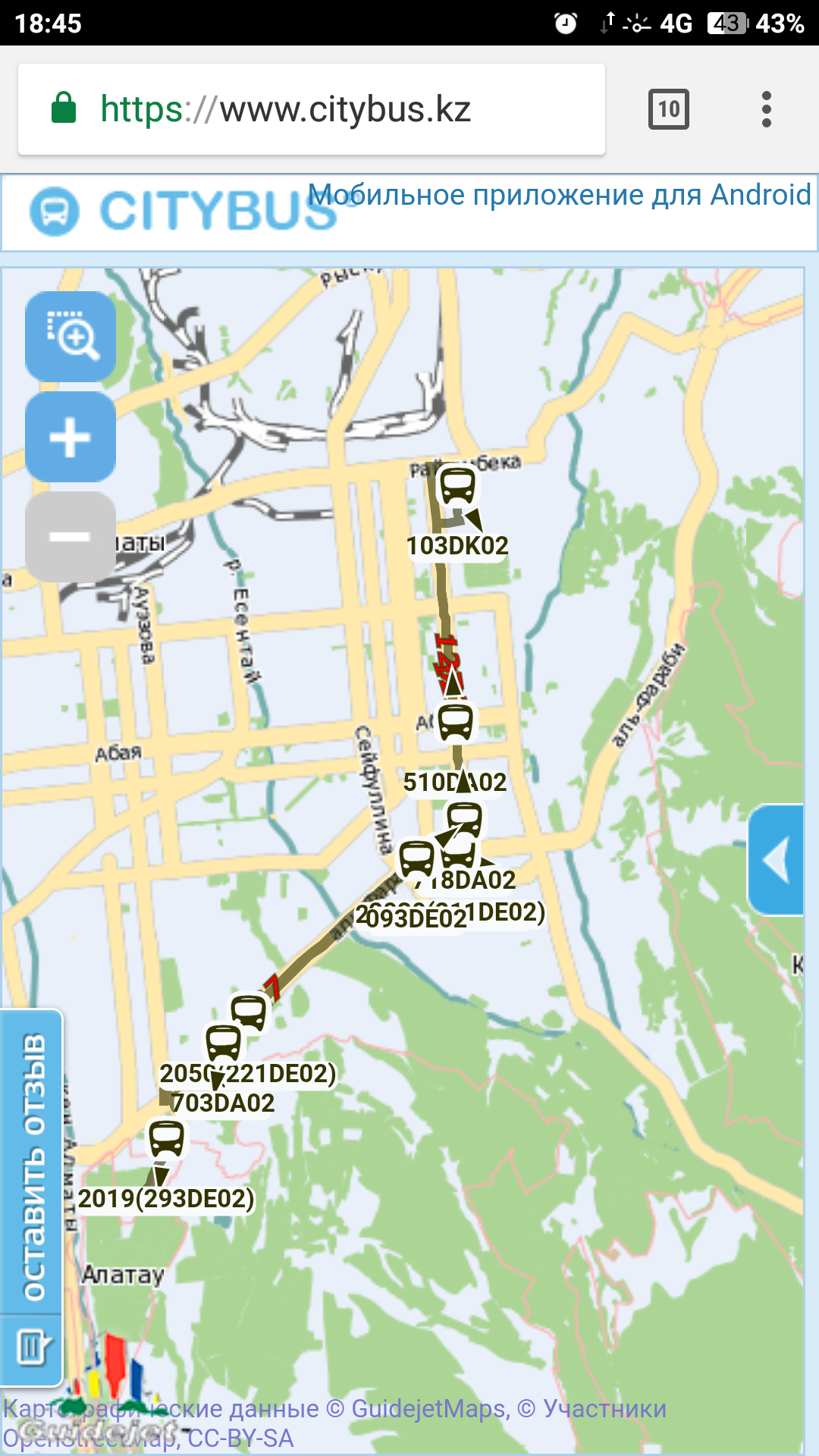819x1456 pixels.
Task: Expand the right side panel arrow
Action: point(777,860)
